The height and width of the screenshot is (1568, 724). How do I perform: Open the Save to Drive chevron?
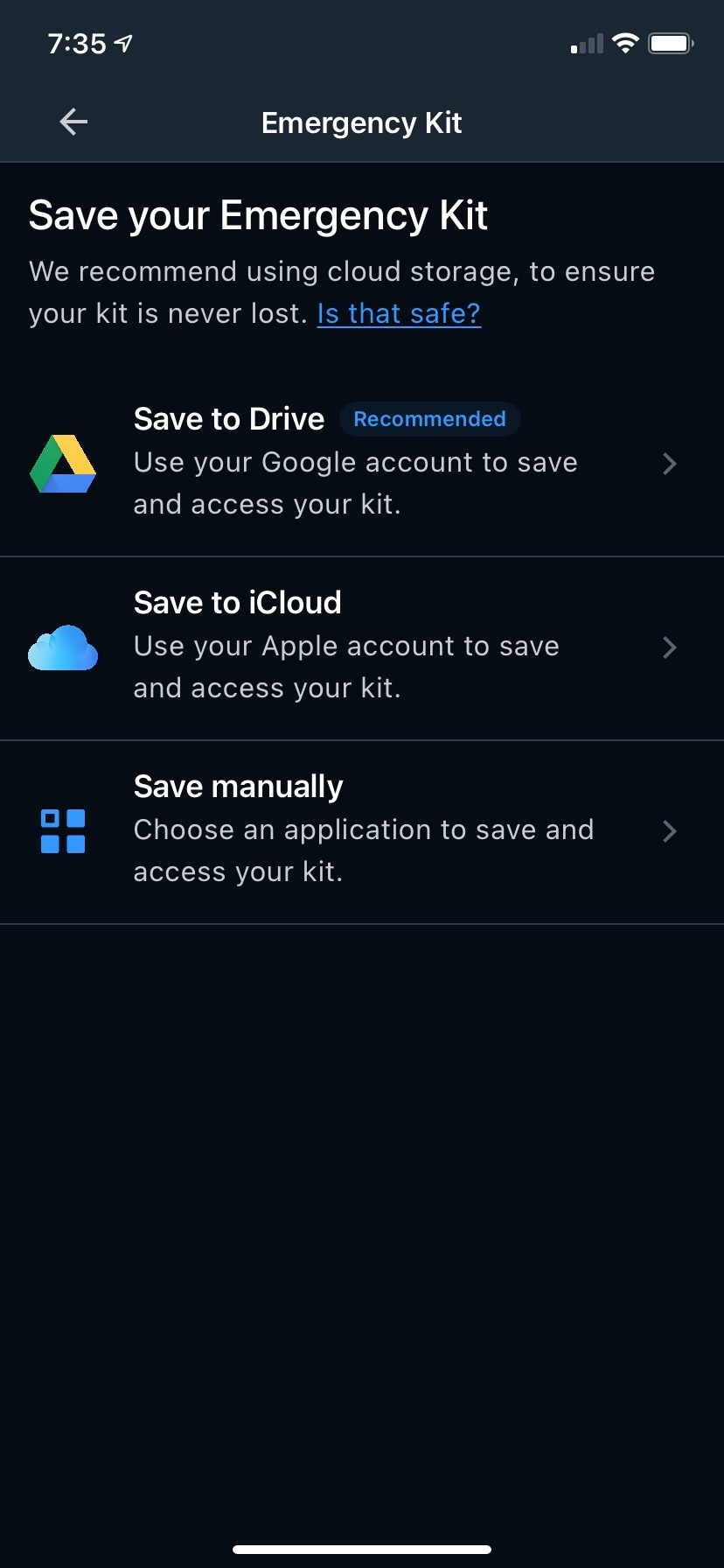pyautogui.click(x=670, y=465)
